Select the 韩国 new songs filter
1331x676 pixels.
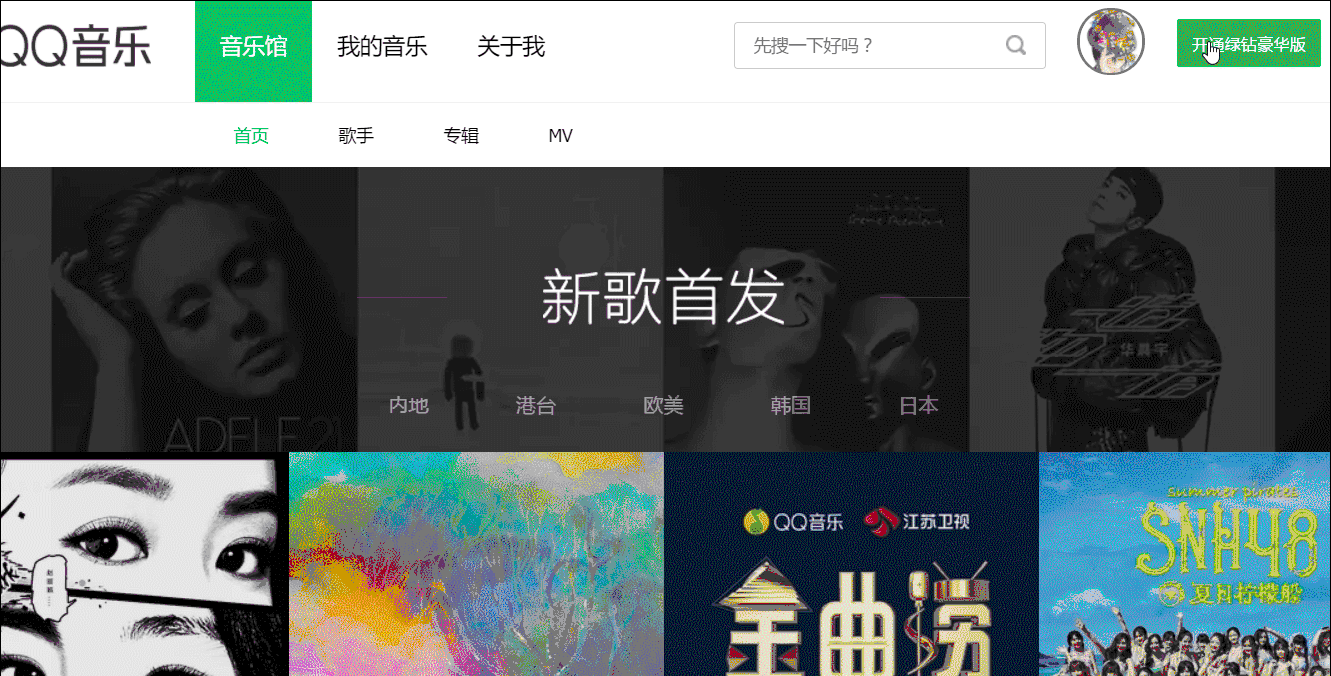(790, 405)
